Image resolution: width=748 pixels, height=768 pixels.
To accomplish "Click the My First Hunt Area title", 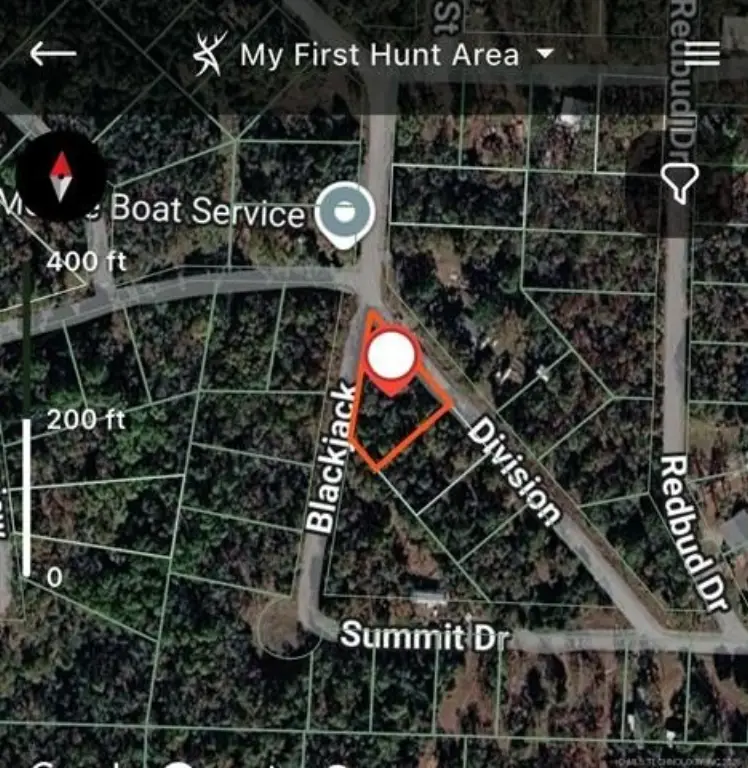I will point(380,56).
